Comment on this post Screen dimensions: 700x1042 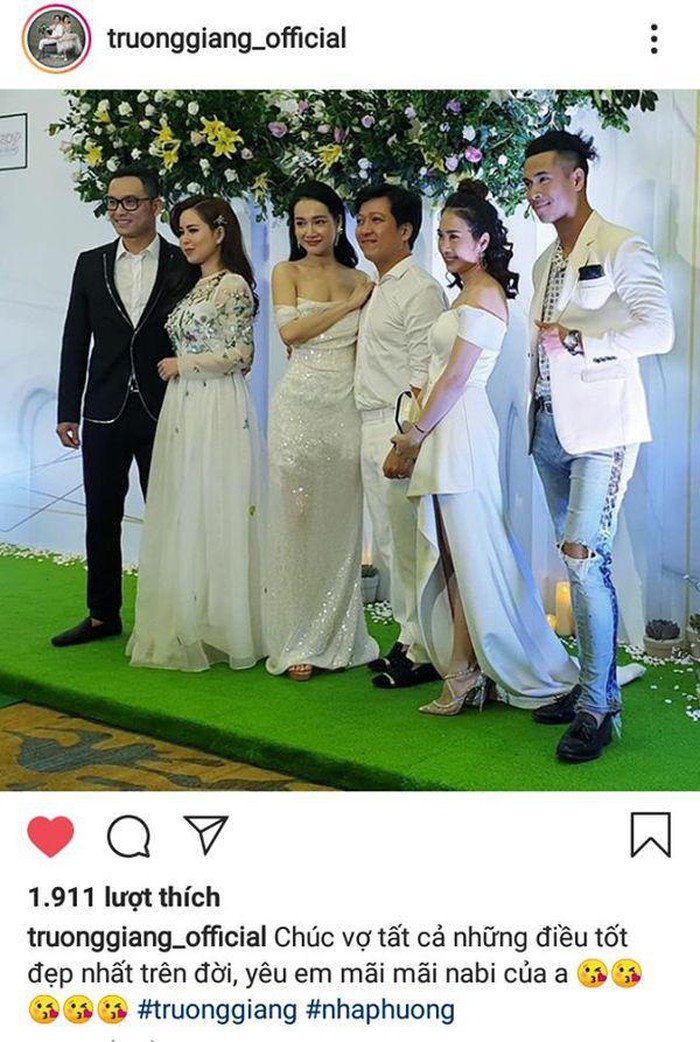pos(128,835)
